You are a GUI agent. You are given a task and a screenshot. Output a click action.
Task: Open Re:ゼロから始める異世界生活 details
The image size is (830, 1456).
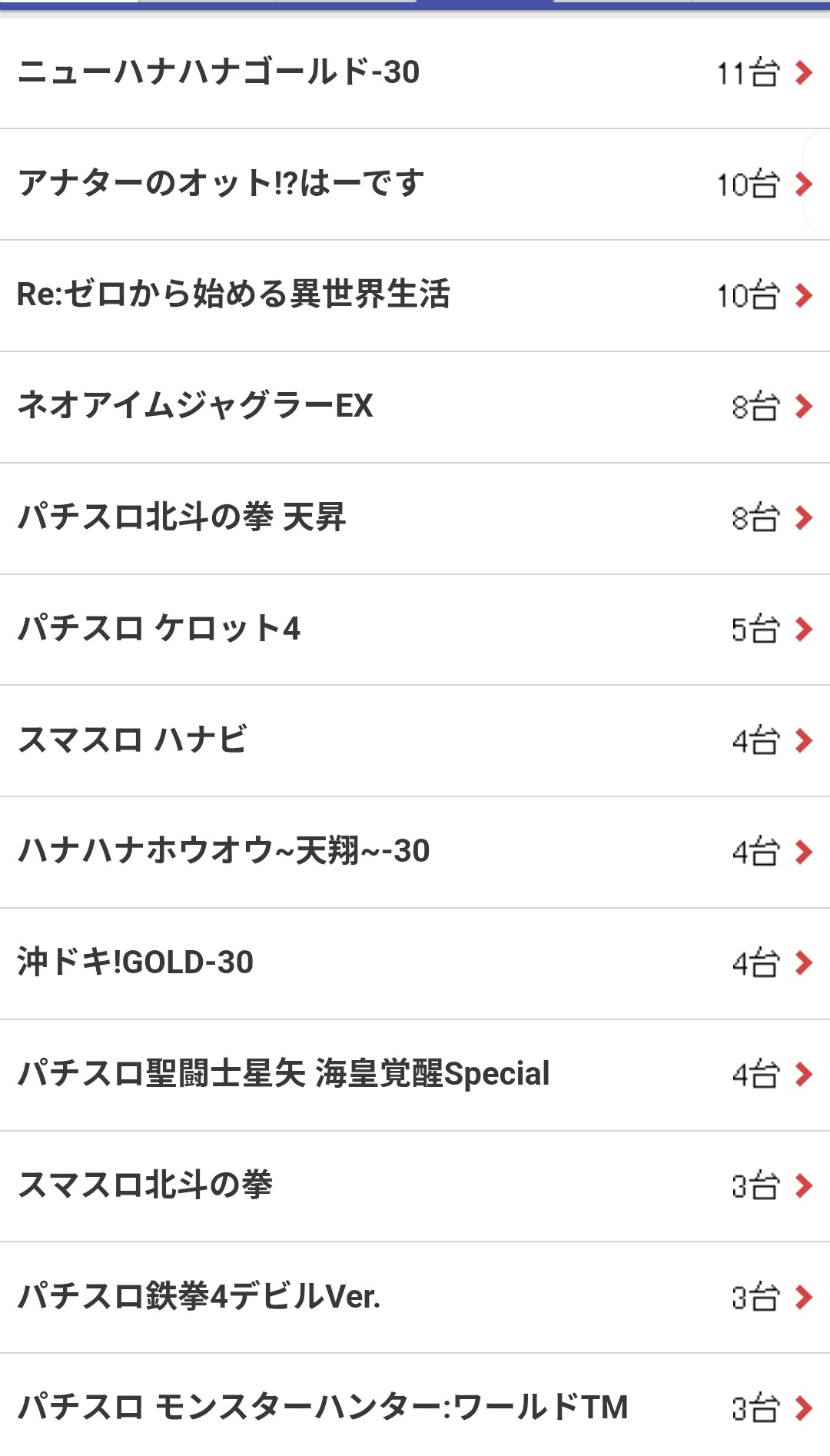(415, 295)
